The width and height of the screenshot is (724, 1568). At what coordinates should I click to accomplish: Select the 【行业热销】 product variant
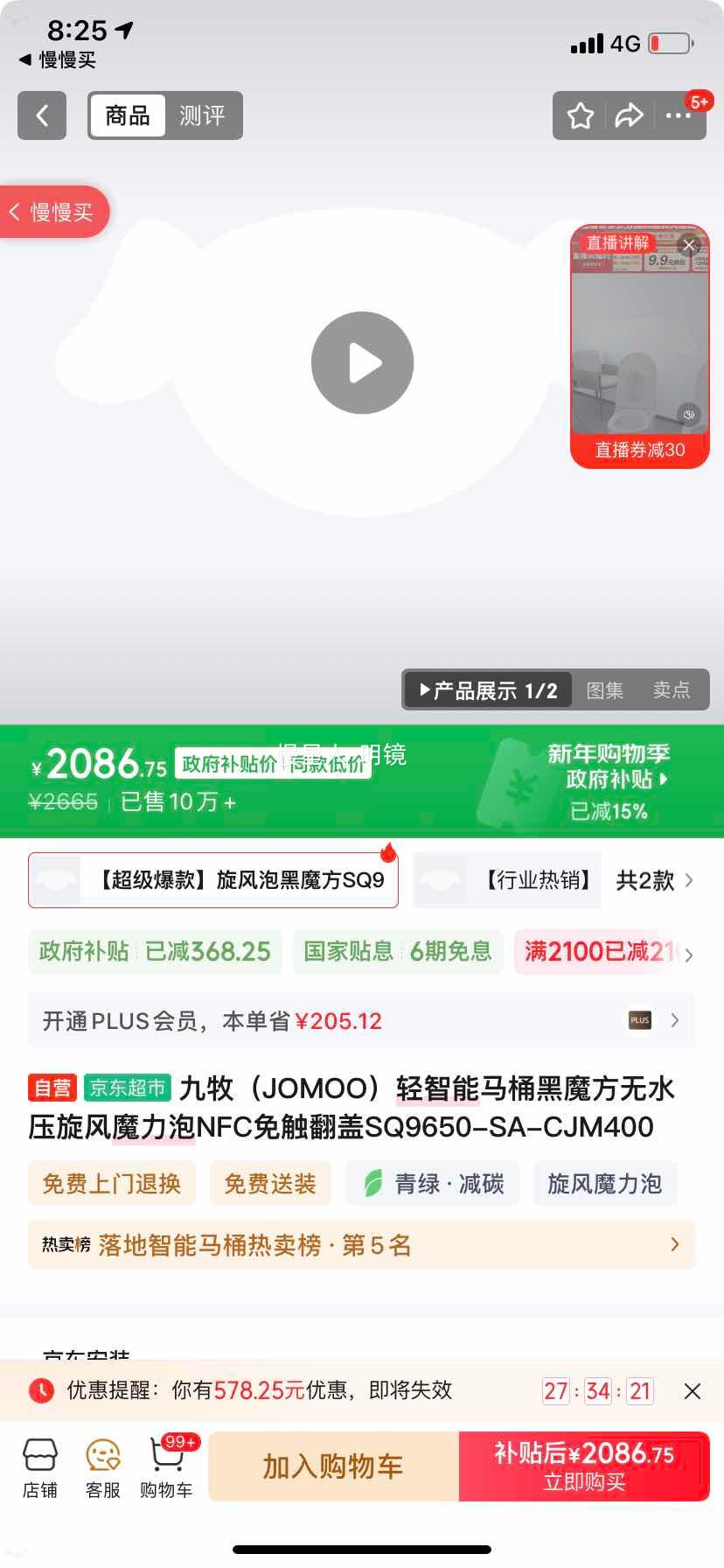tap(507, 879)
